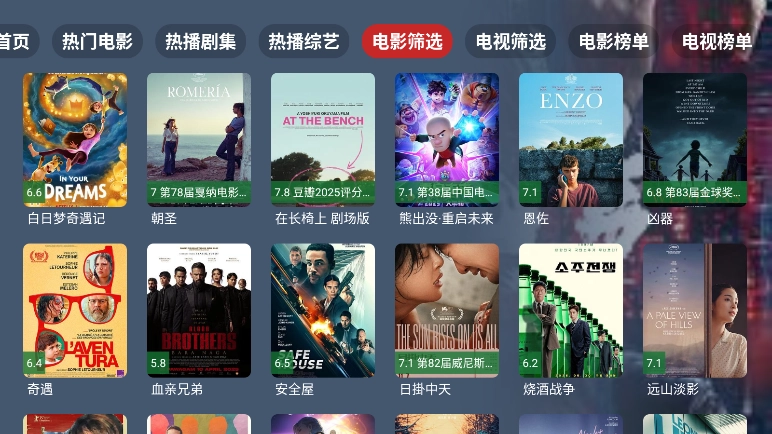The image size is (772, 434).
Task: Open the movie 烧酒战争
Action: tap(571, 311)
